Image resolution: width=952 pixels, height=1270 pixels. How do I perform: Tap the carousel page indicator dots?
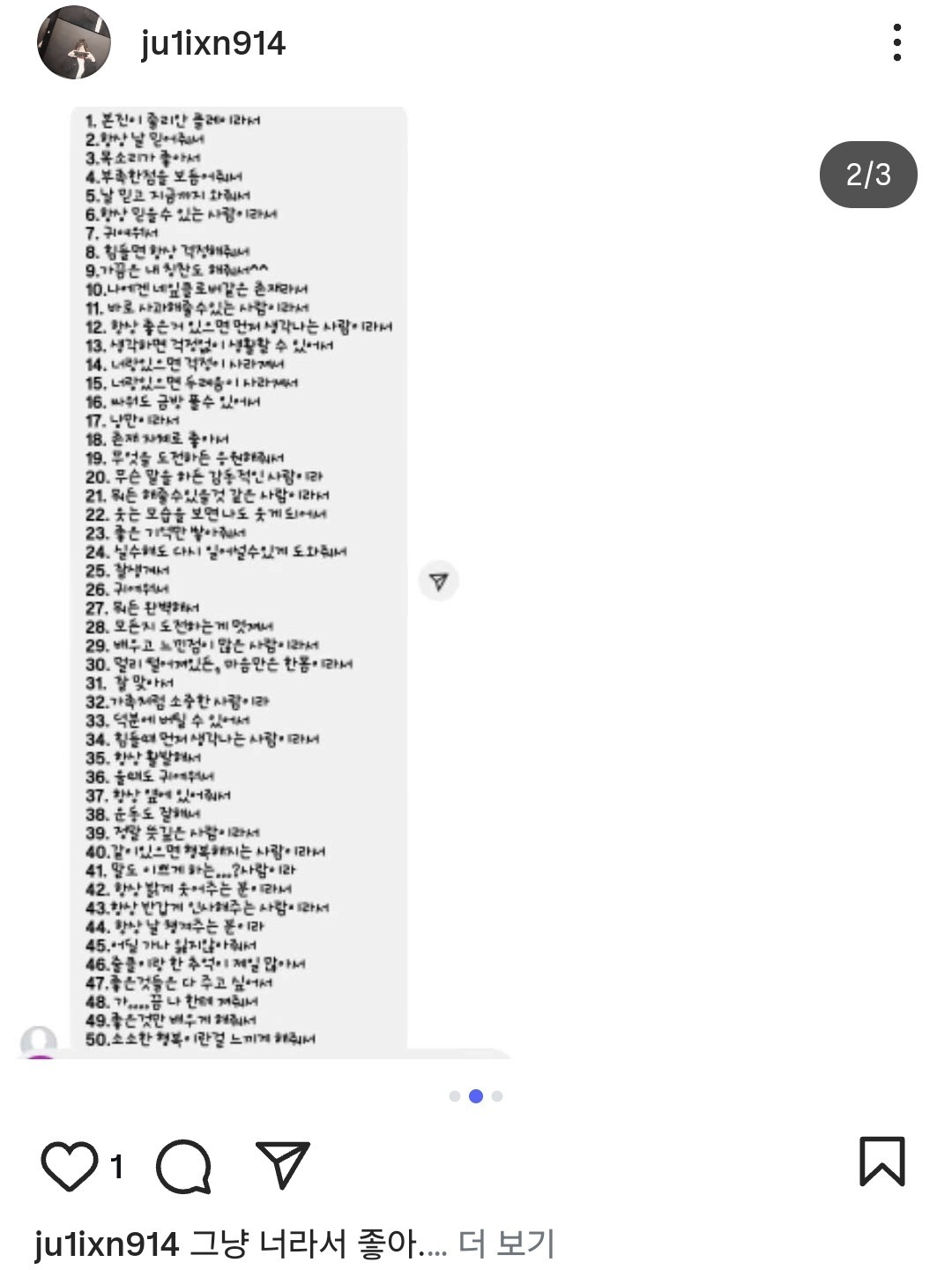pyautogui.click(x=476, y=1096)
